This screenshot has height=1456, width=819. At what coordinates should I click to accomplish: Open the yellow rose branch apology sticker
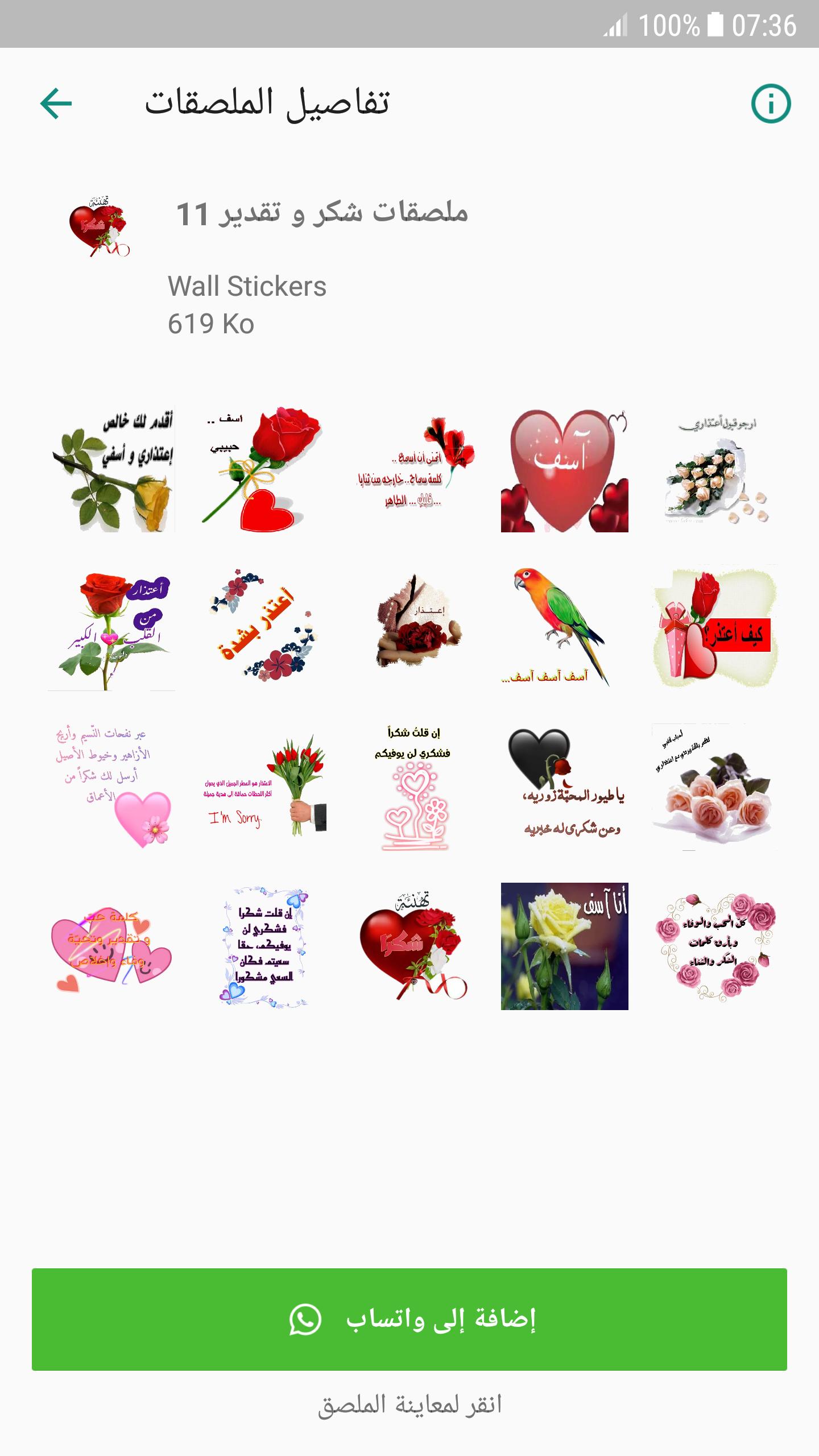coord(111,470)
